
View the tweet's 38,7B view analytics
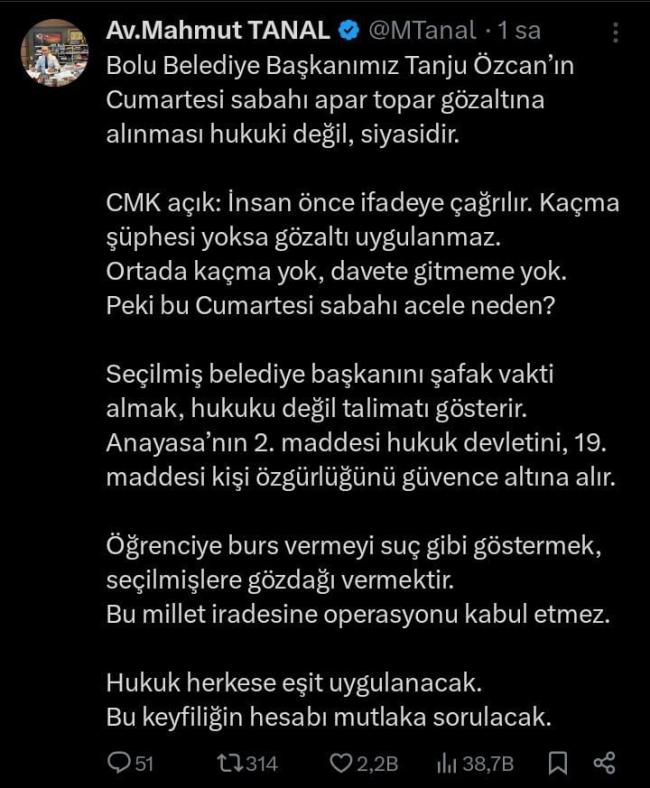coord(444,764)
